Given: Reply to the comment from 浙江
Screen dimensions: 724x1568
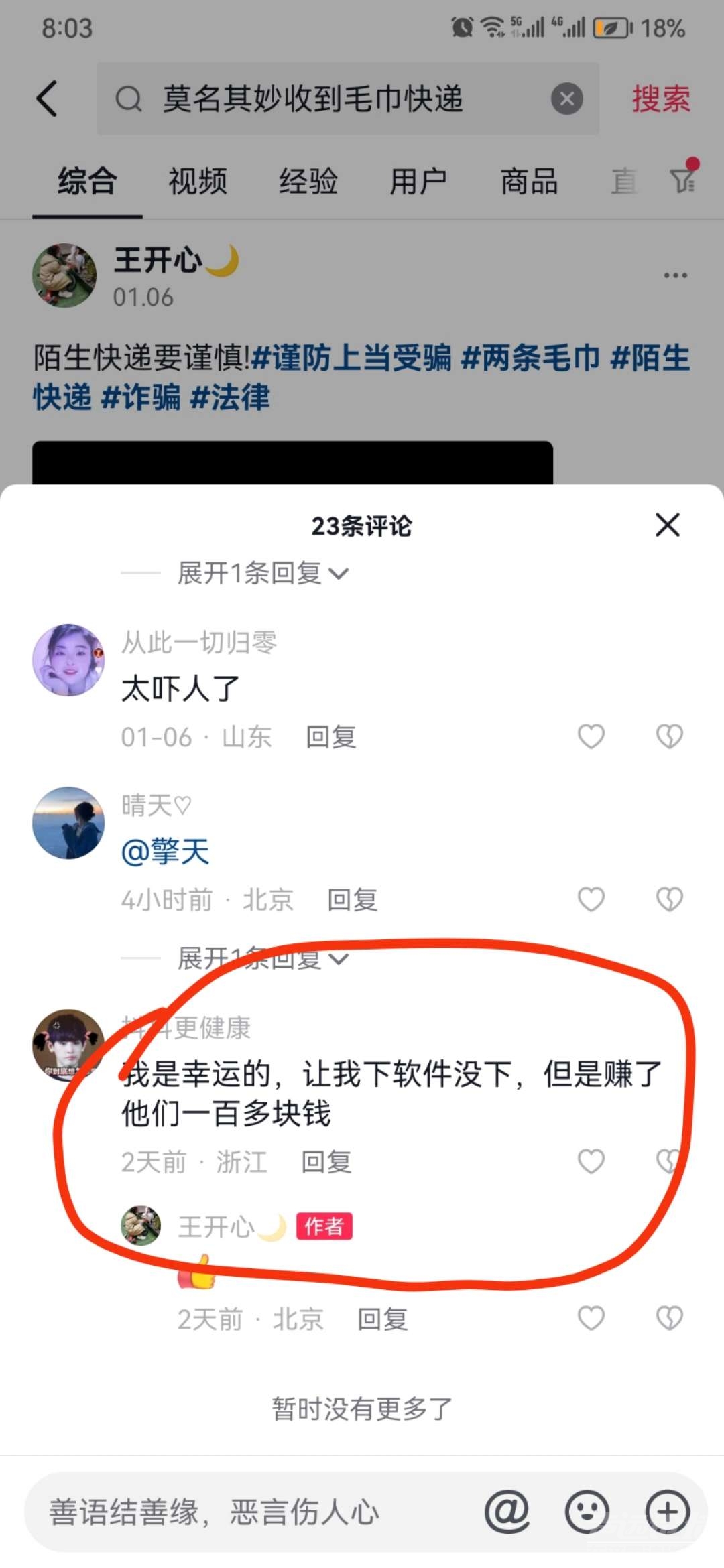Looking at the screenshot, I should coord(326,1162).
